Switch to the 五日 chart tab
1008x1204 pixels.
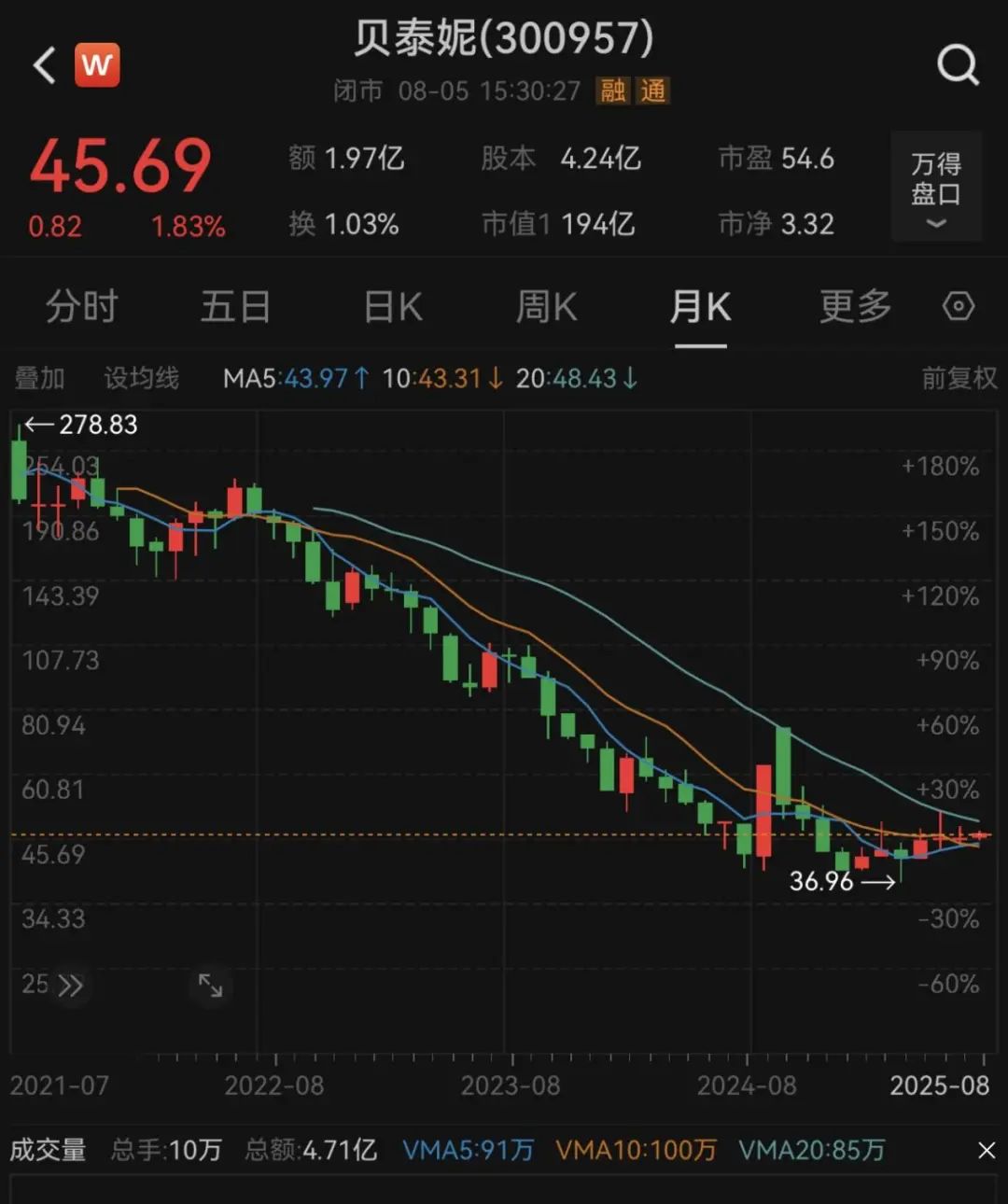point(235,307)
